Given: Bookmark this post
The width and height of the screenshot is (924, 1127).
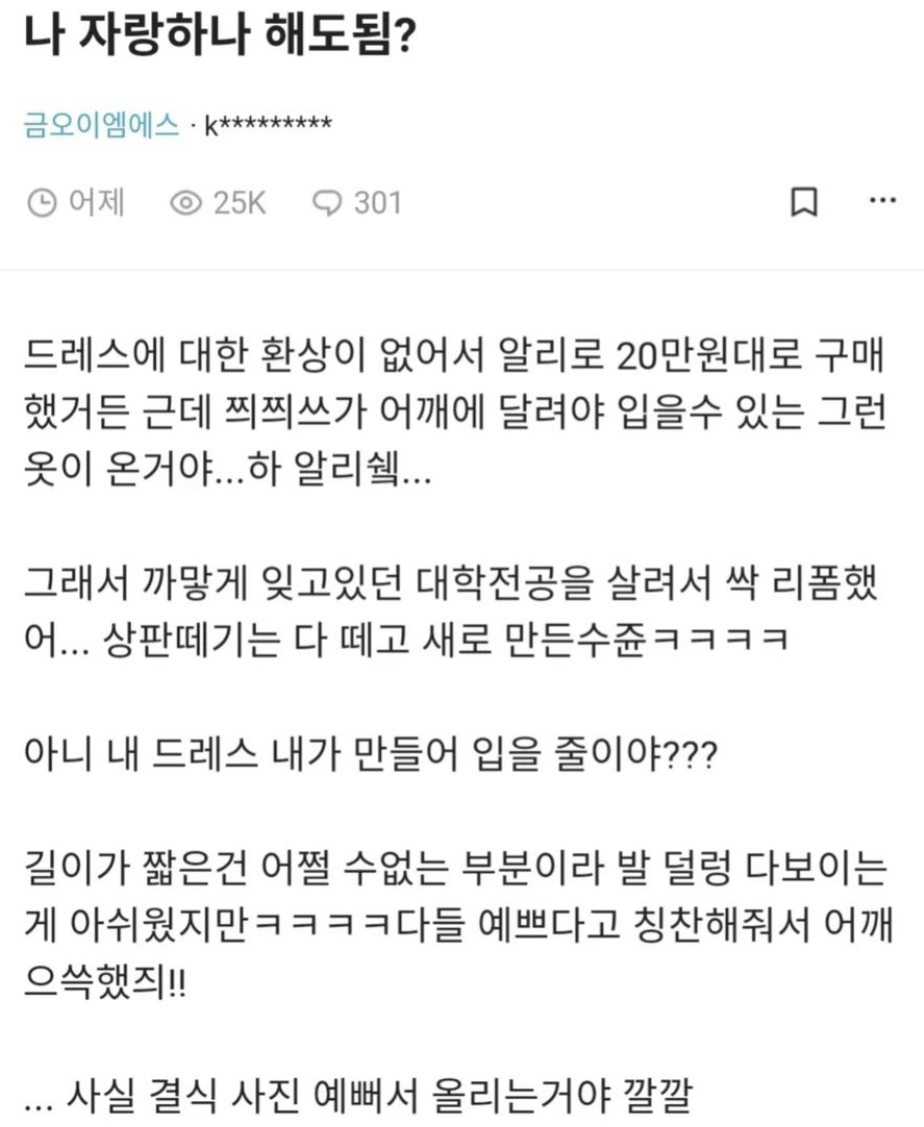Looking at the screenshot, I should (804, 203).
